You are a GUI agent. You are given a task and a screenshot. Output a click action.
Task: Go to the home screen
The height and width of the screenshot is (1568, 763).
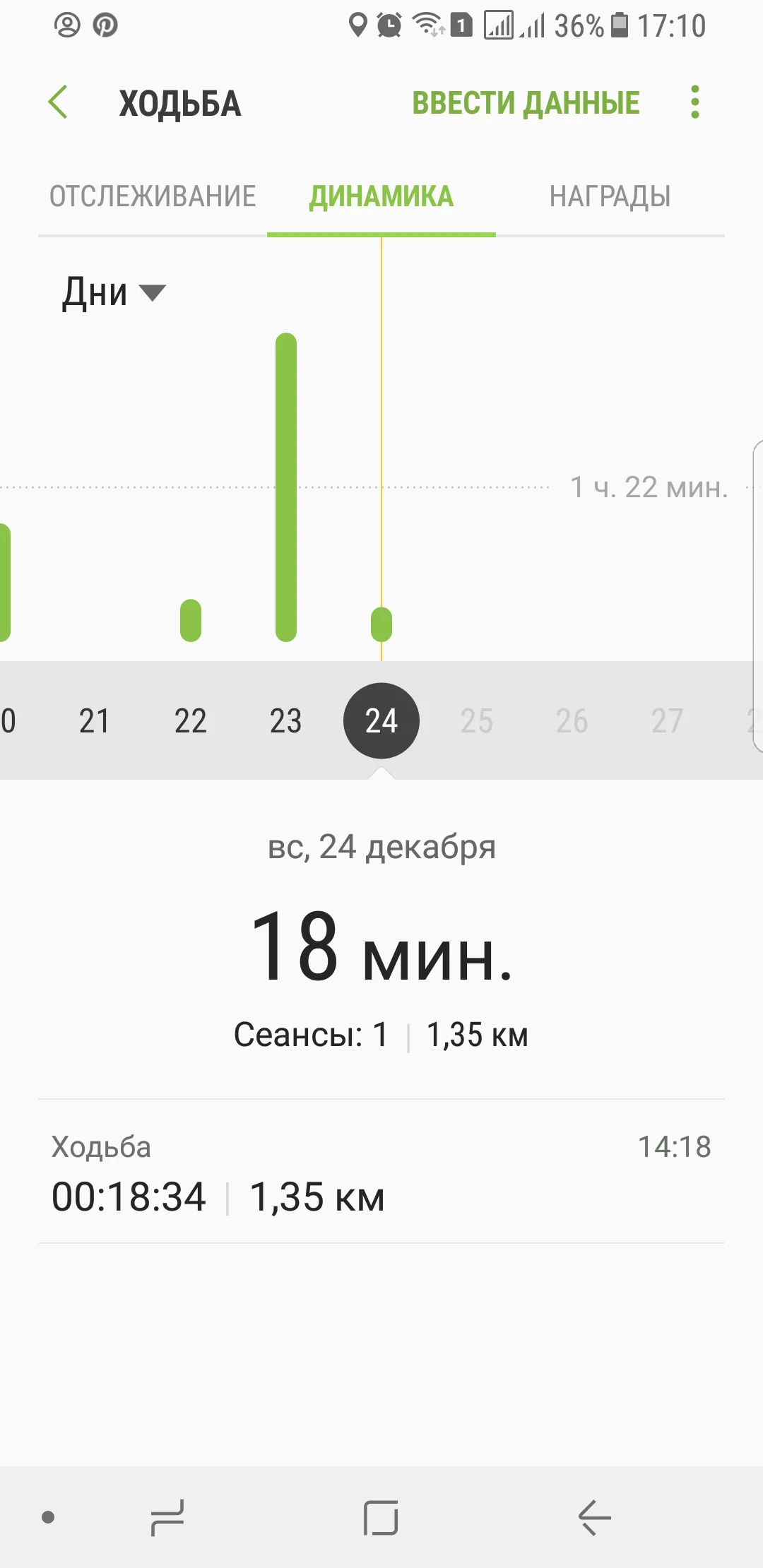[x=381, y=1517]
